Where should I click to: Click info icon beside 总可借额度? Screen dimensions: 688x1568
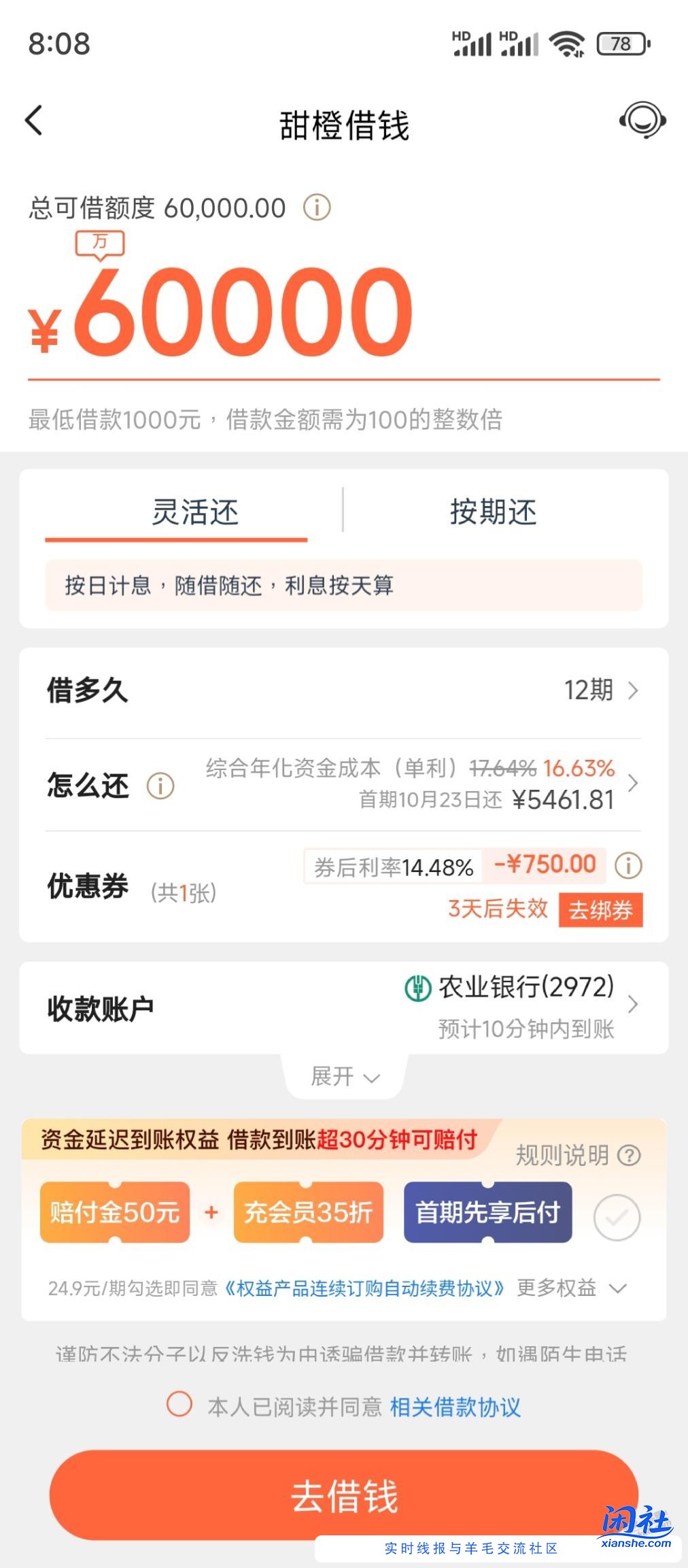click(x=316, y=208)
